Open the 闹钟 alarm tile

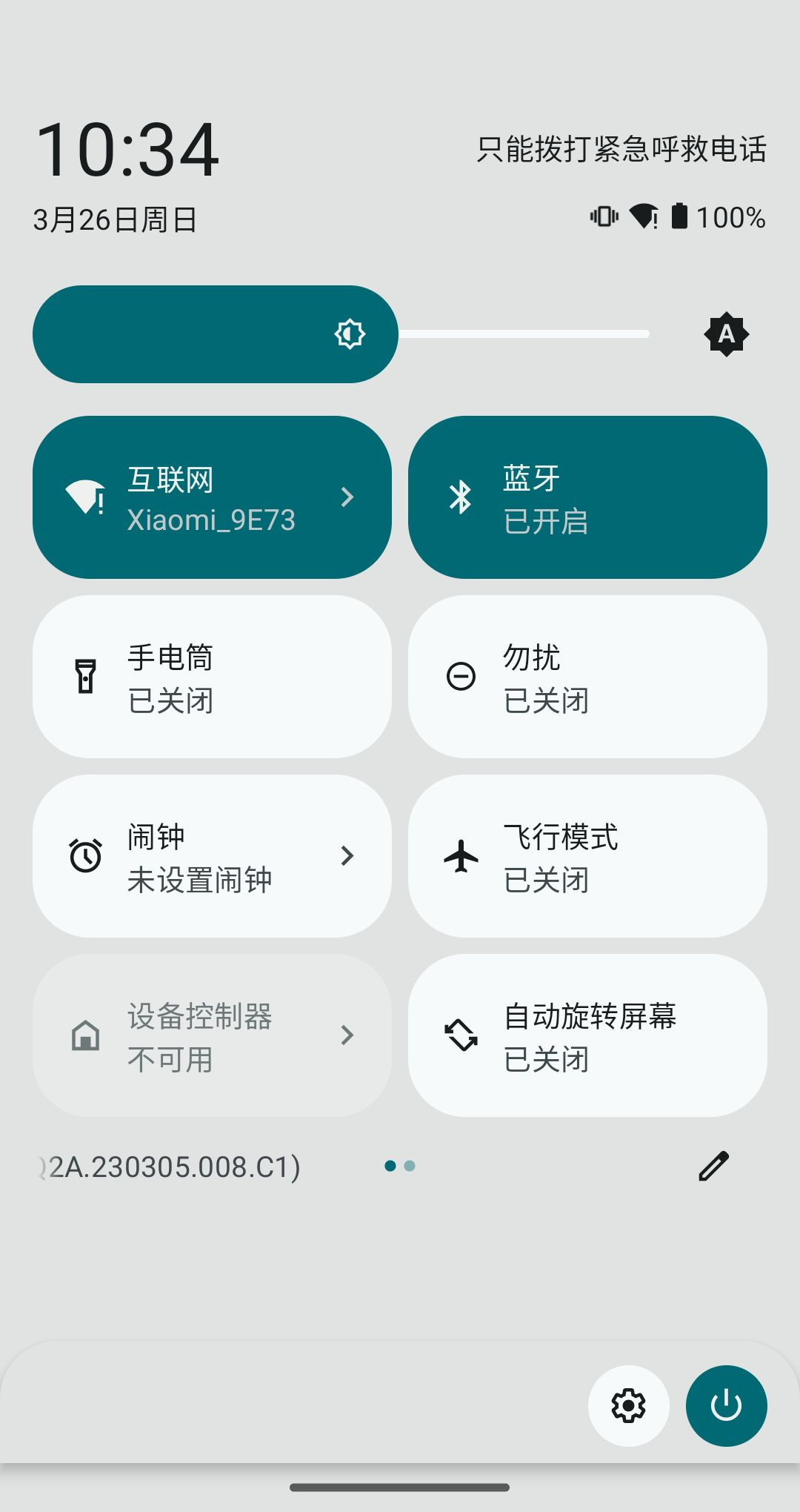(212, 856)
